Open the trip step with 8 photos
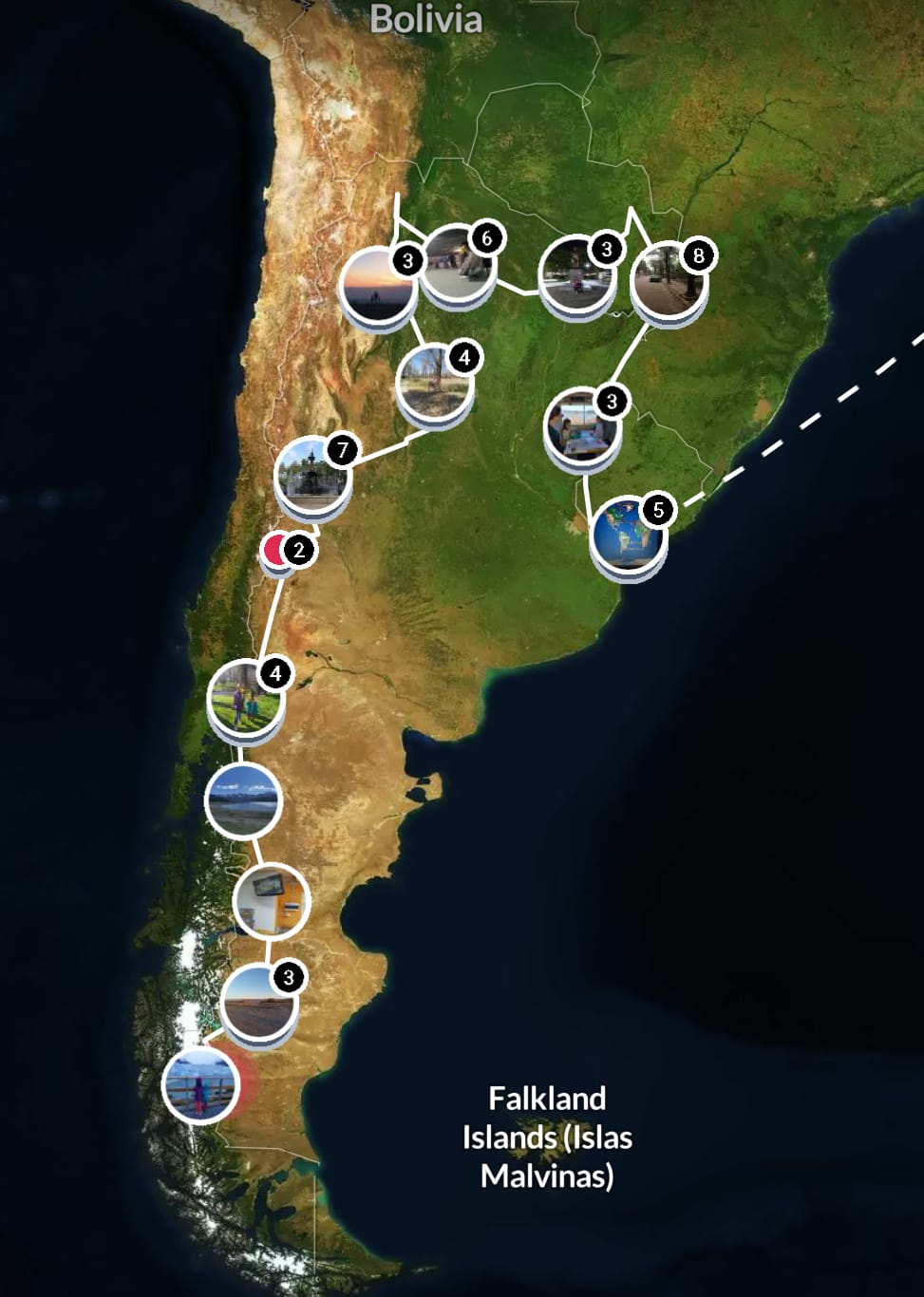 [668, 281]
